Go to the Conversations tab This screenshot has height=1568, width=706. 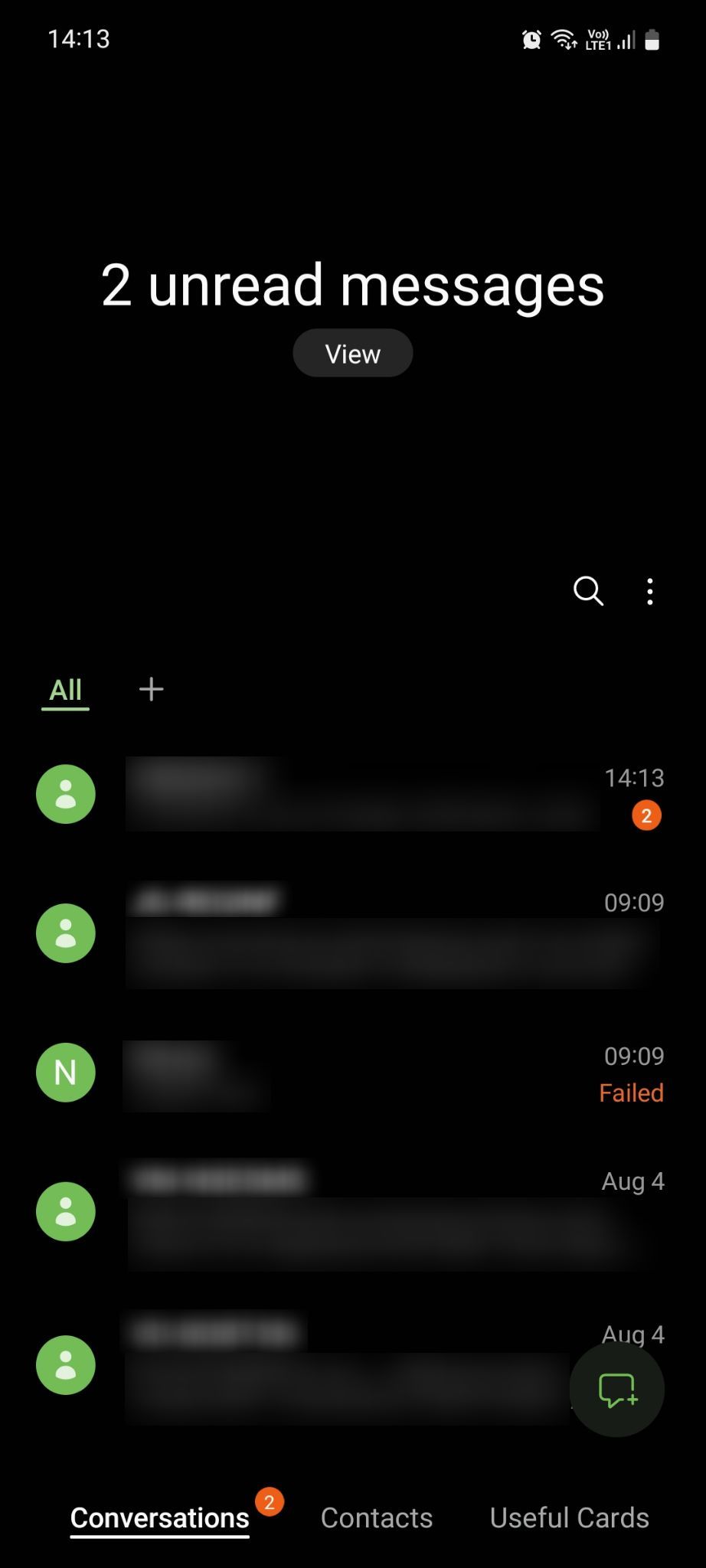(160, 1518)
